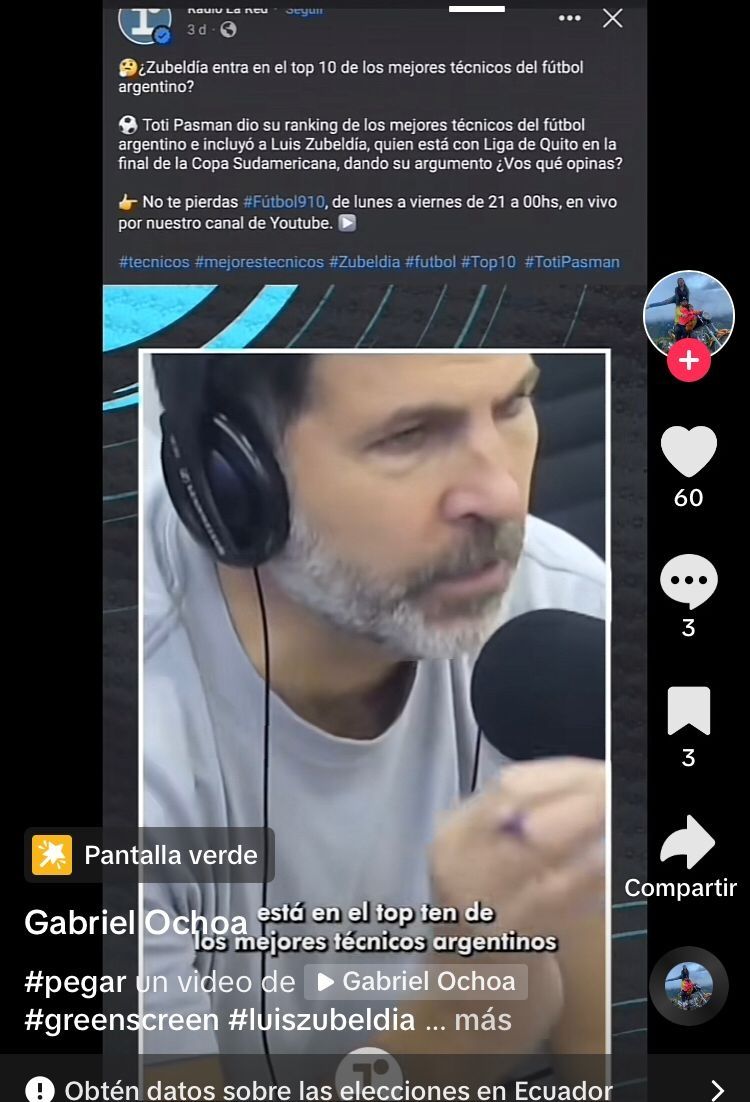Open the #greenscreen hashtag

(x=121, y=1020)
